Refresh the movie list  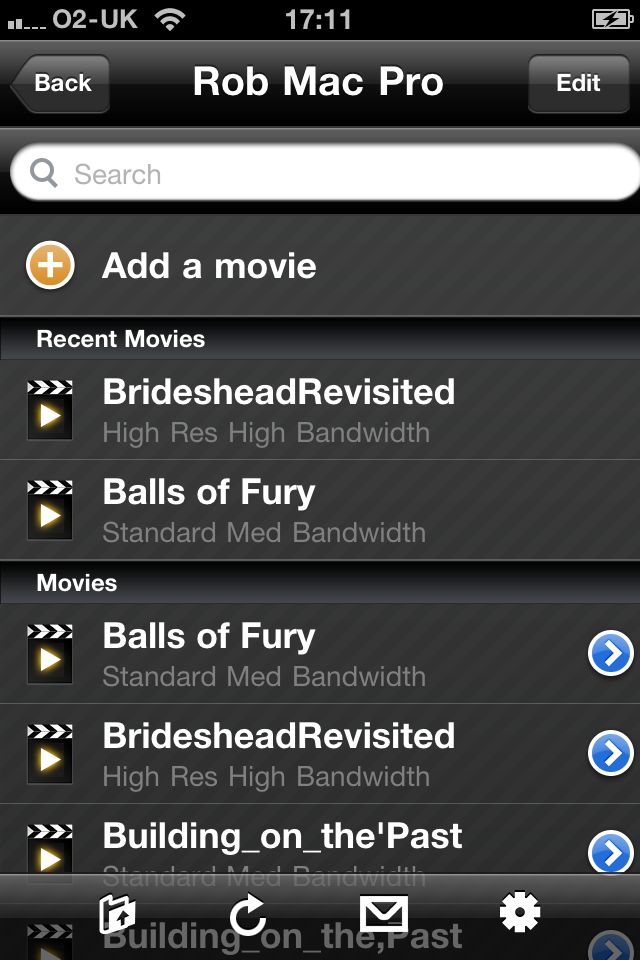tap(247, 914)
